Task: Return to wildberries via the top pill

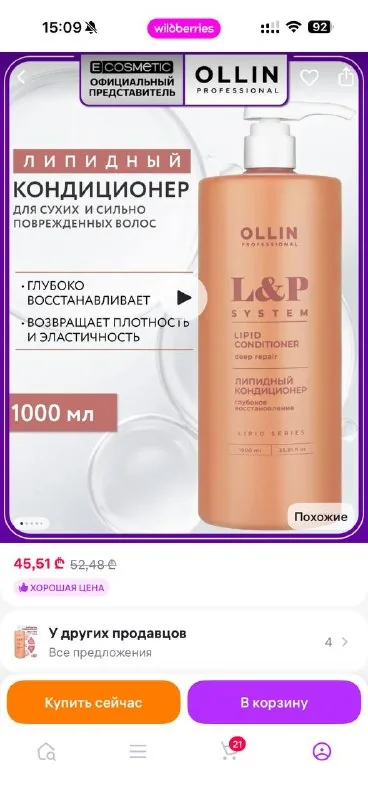Action: (x=184, y=28)
